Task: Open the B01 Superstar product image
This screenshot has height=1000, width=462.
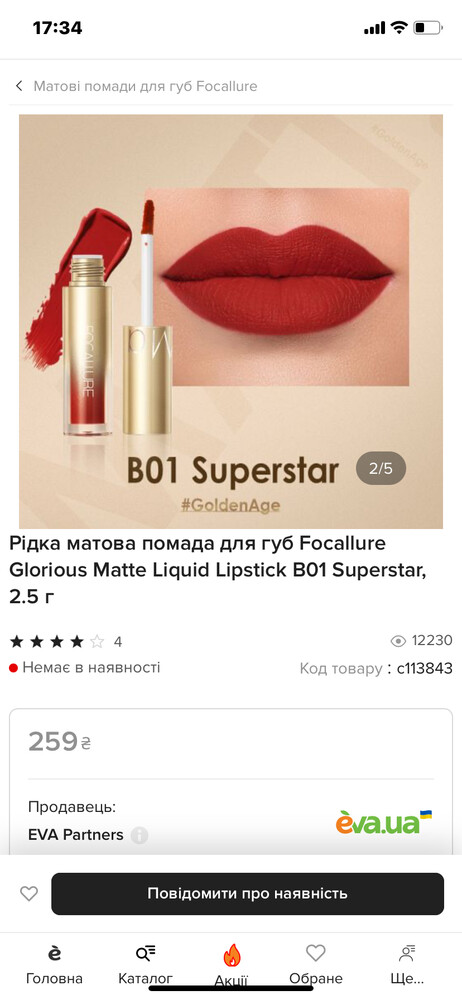Action: (231, 321)
